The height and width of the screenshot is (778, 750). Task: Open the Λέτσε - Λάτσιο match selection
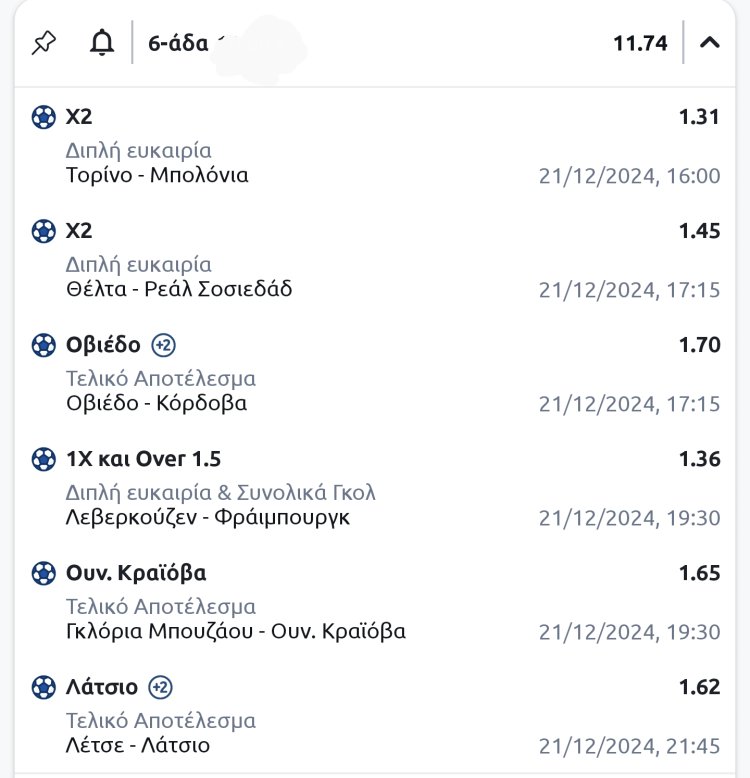138,745
